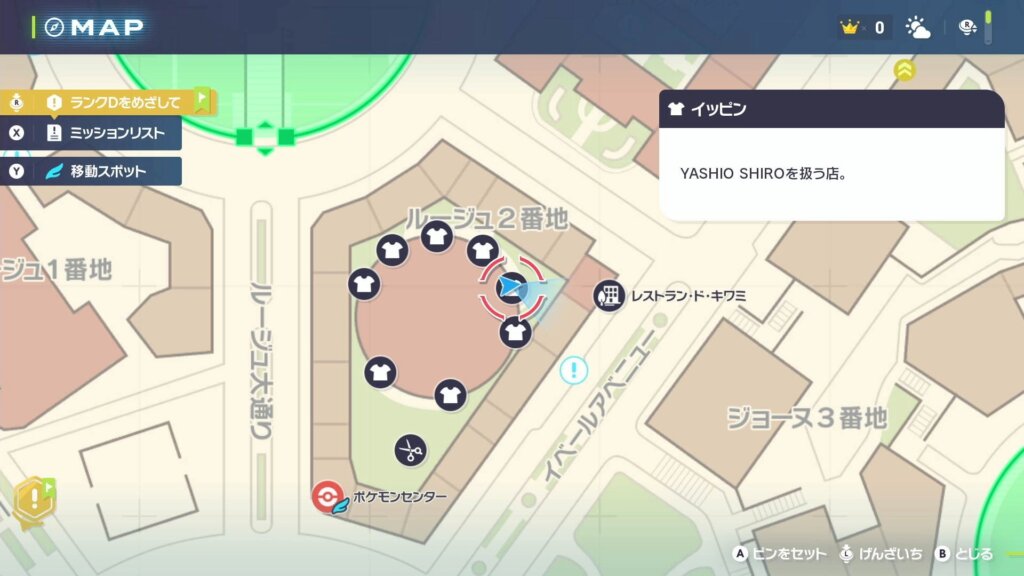Tap the orange mission badge marker

coord(34,497)
